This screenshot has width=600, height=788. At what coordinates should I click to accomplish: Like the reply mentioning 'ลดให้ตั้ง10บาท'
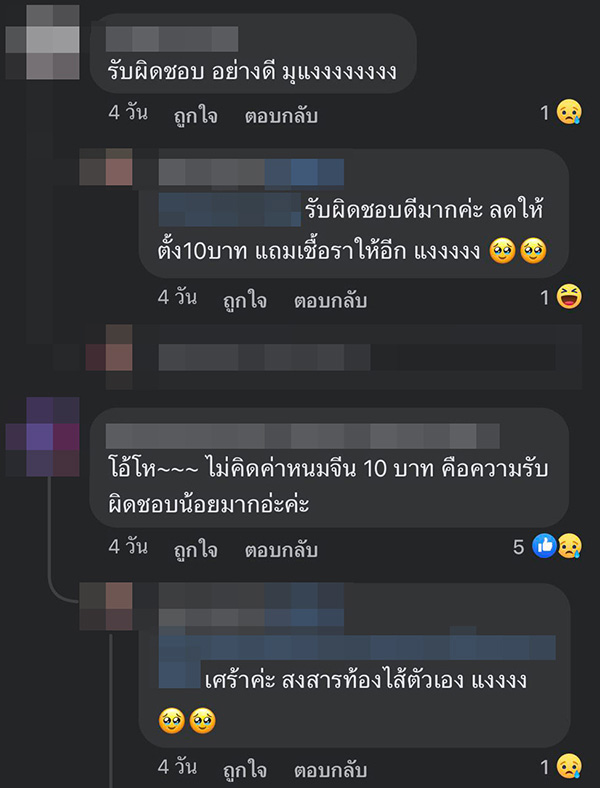pos(244,300)
